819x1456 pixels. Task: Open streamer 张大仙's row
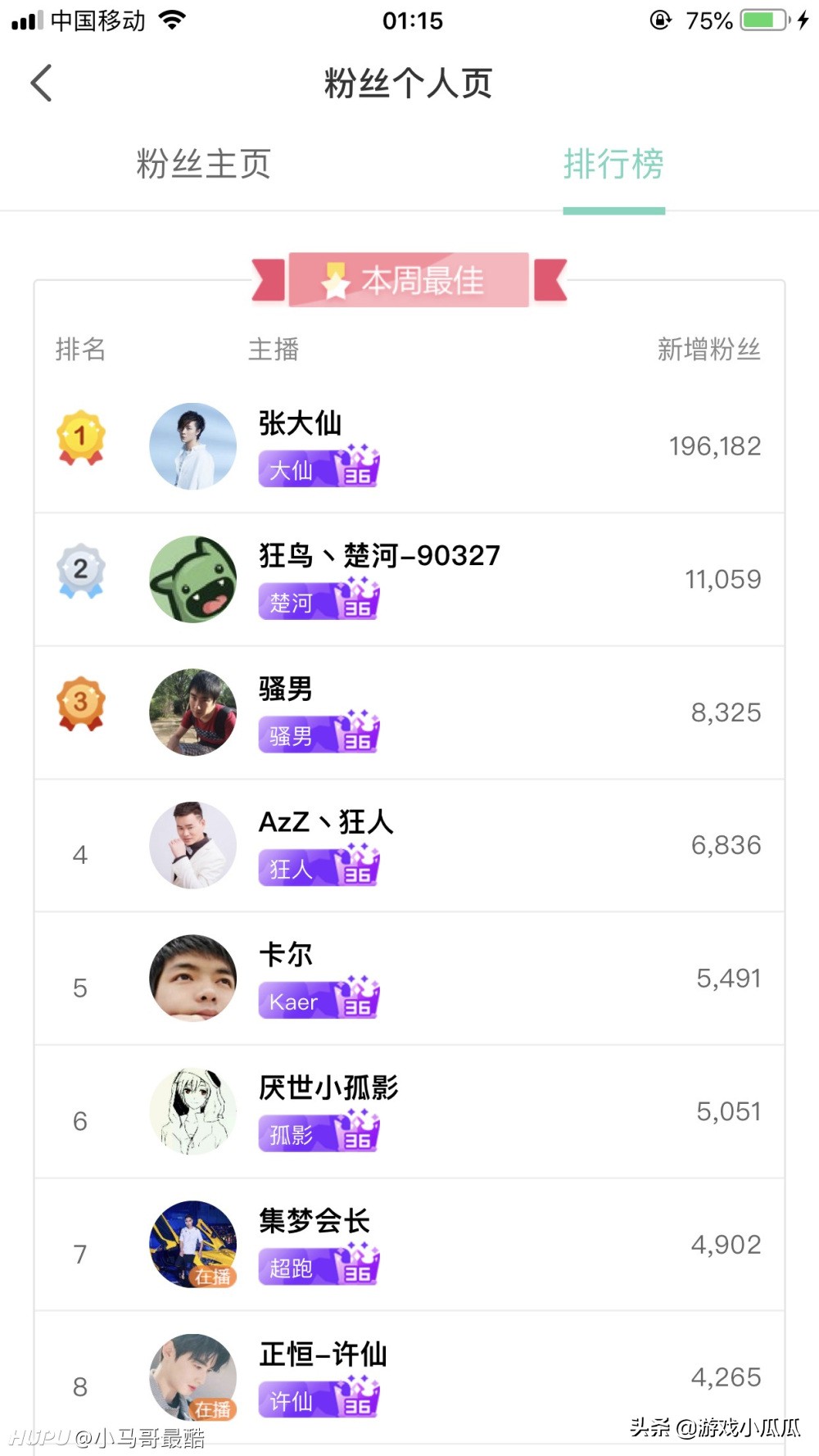coord(409,446)
